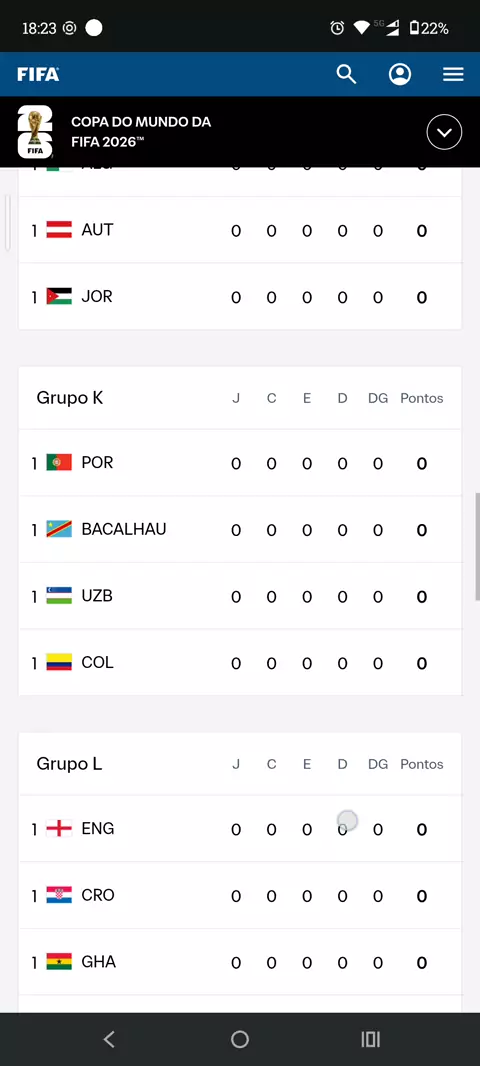Open the UZB team row
The height and width of the screenshot is (1066, 480).
pyautogui.click(x=240, y=596)
